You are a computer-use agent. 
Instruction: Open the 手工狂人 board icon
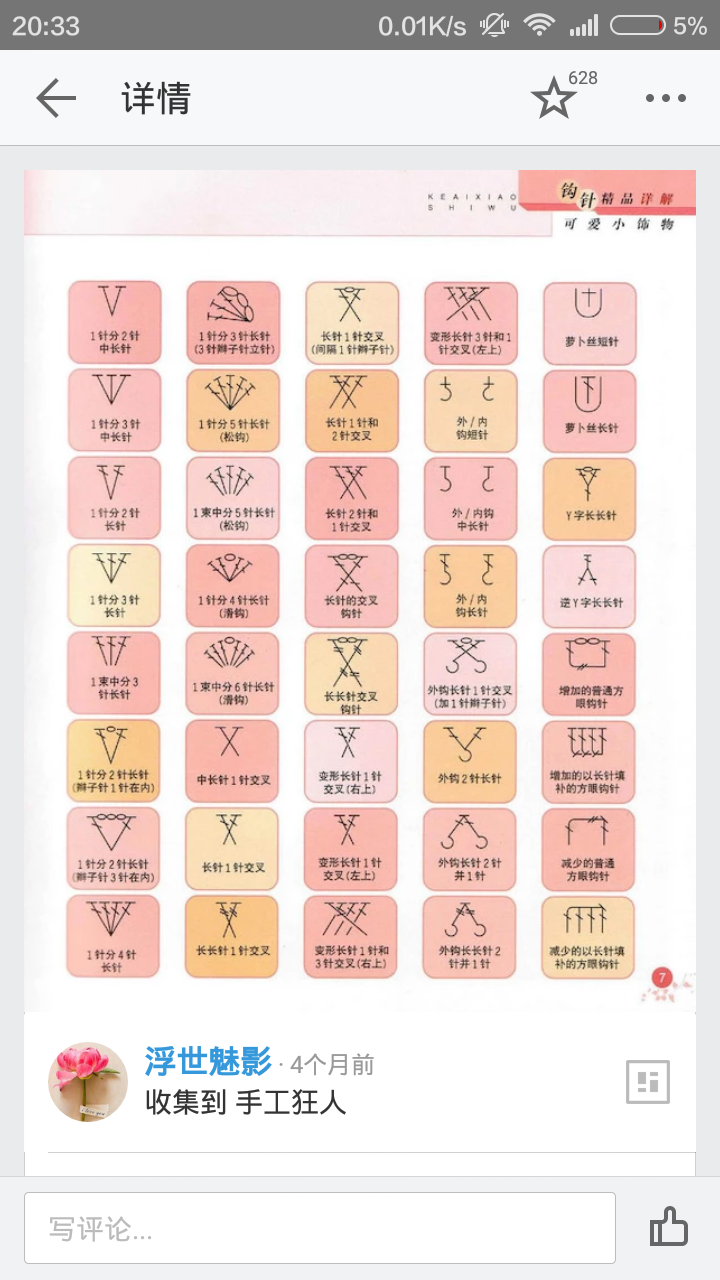click(647, 1081)
